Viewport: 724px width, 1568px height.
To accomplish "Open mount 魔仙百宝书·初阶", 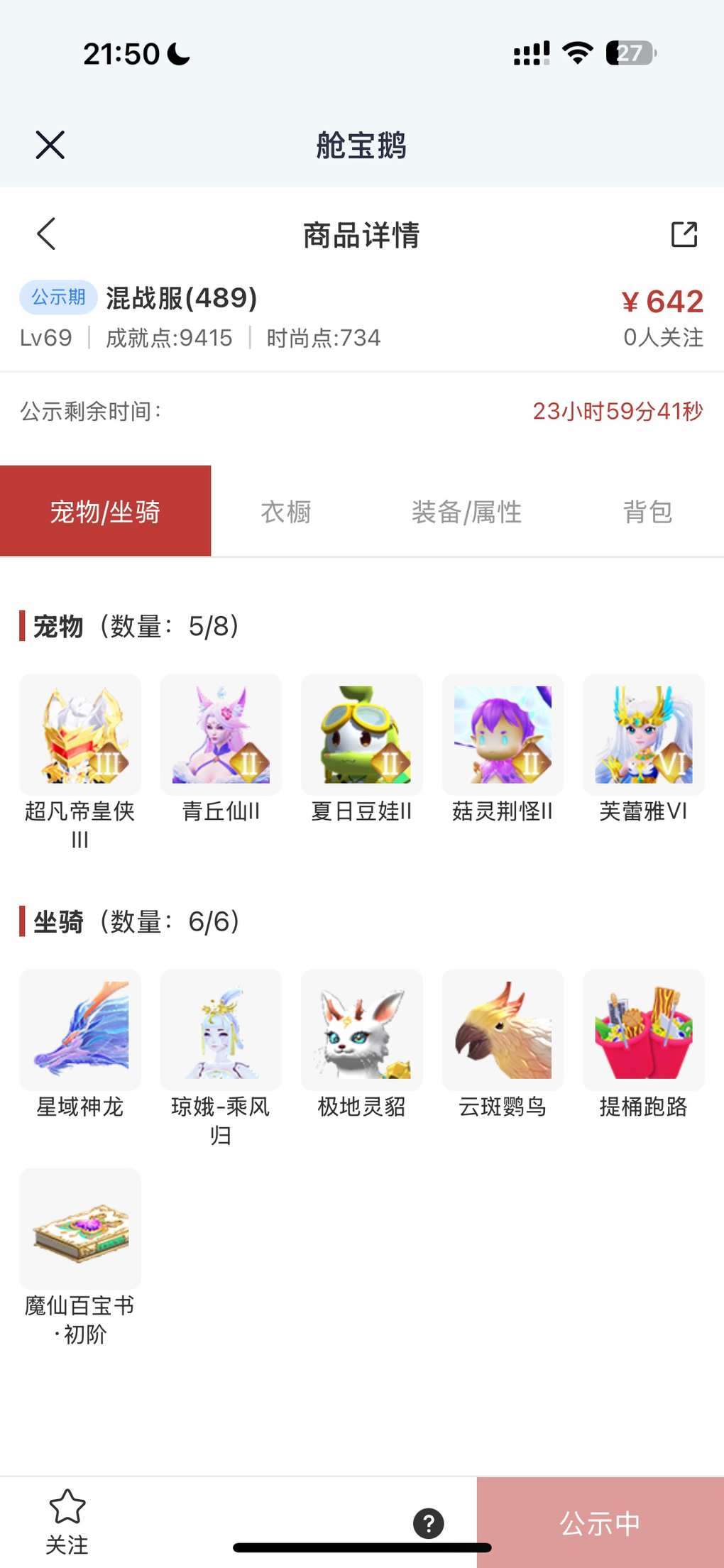I will pyautogui.click(x=80, y=1229).
